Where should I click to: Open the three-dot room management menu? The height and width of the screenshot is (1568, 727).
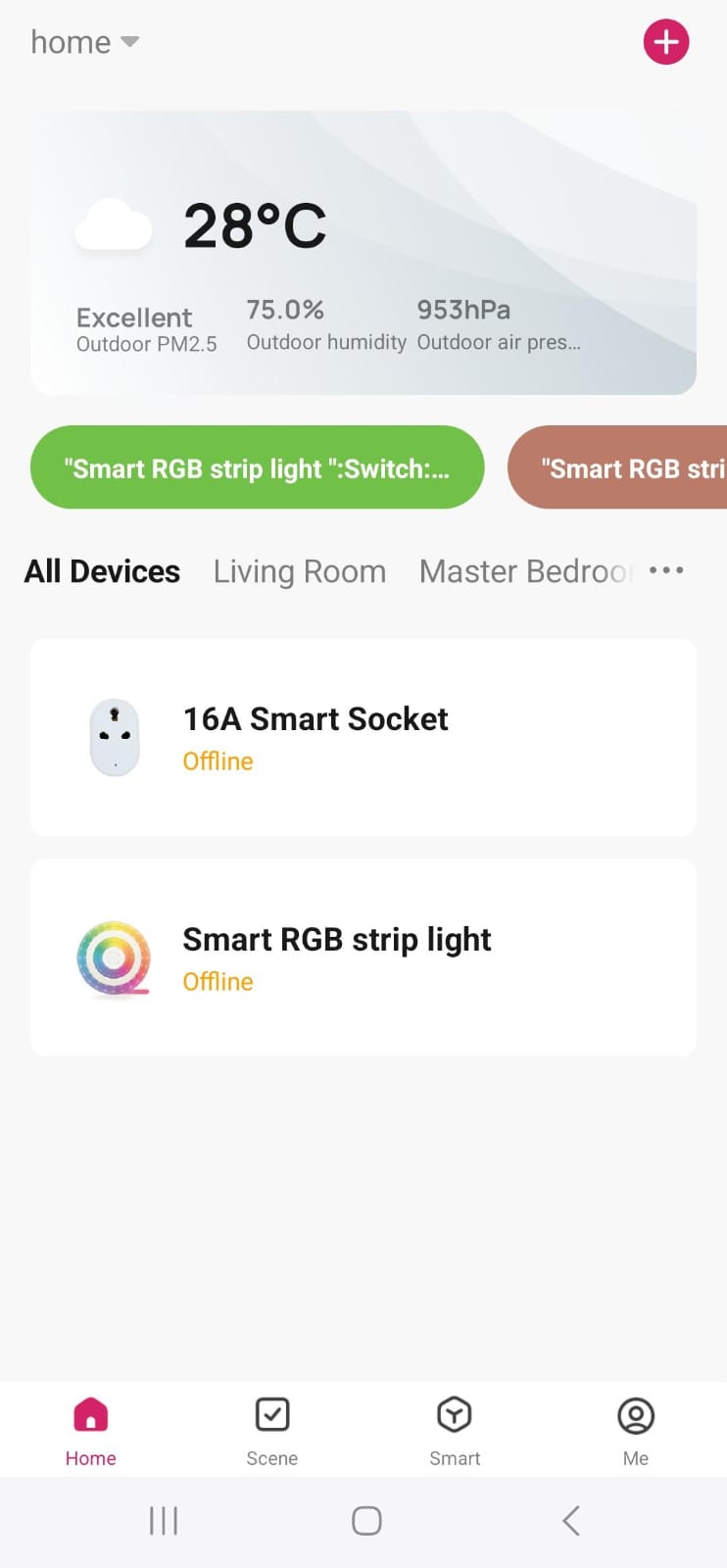(666, 570)
